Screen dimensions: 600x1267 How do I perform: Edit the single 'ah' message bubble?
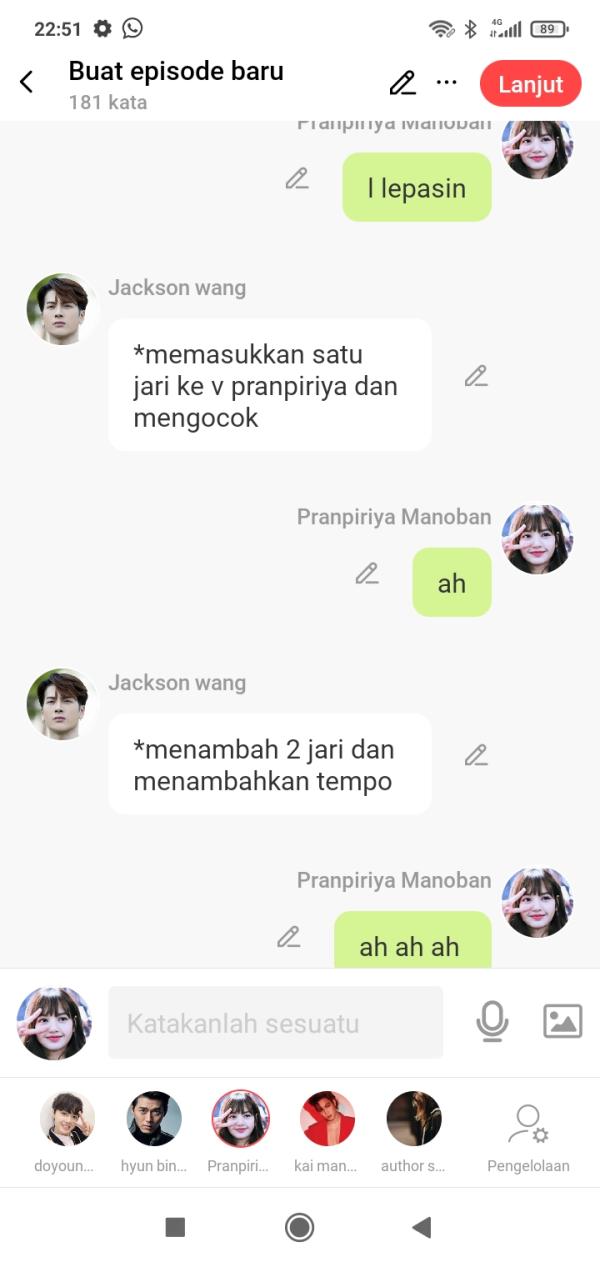tap(367, 574)
